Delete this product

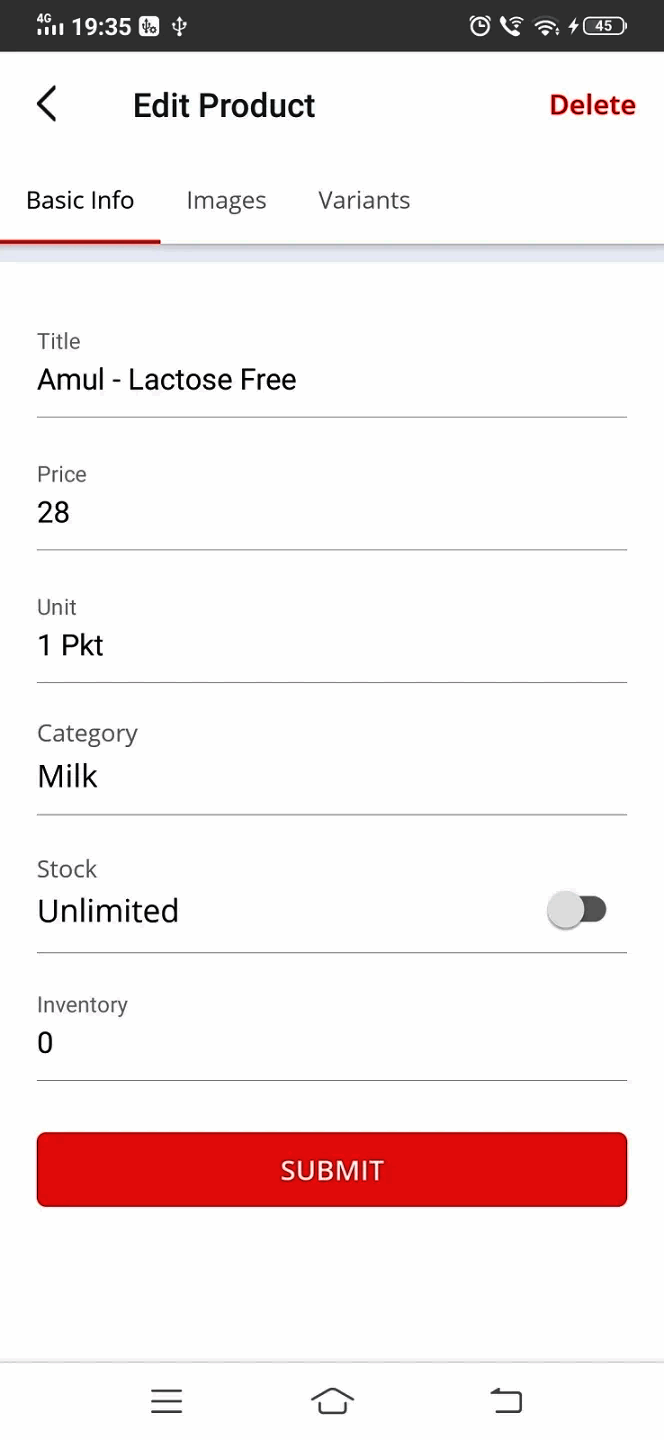[592, 105]
